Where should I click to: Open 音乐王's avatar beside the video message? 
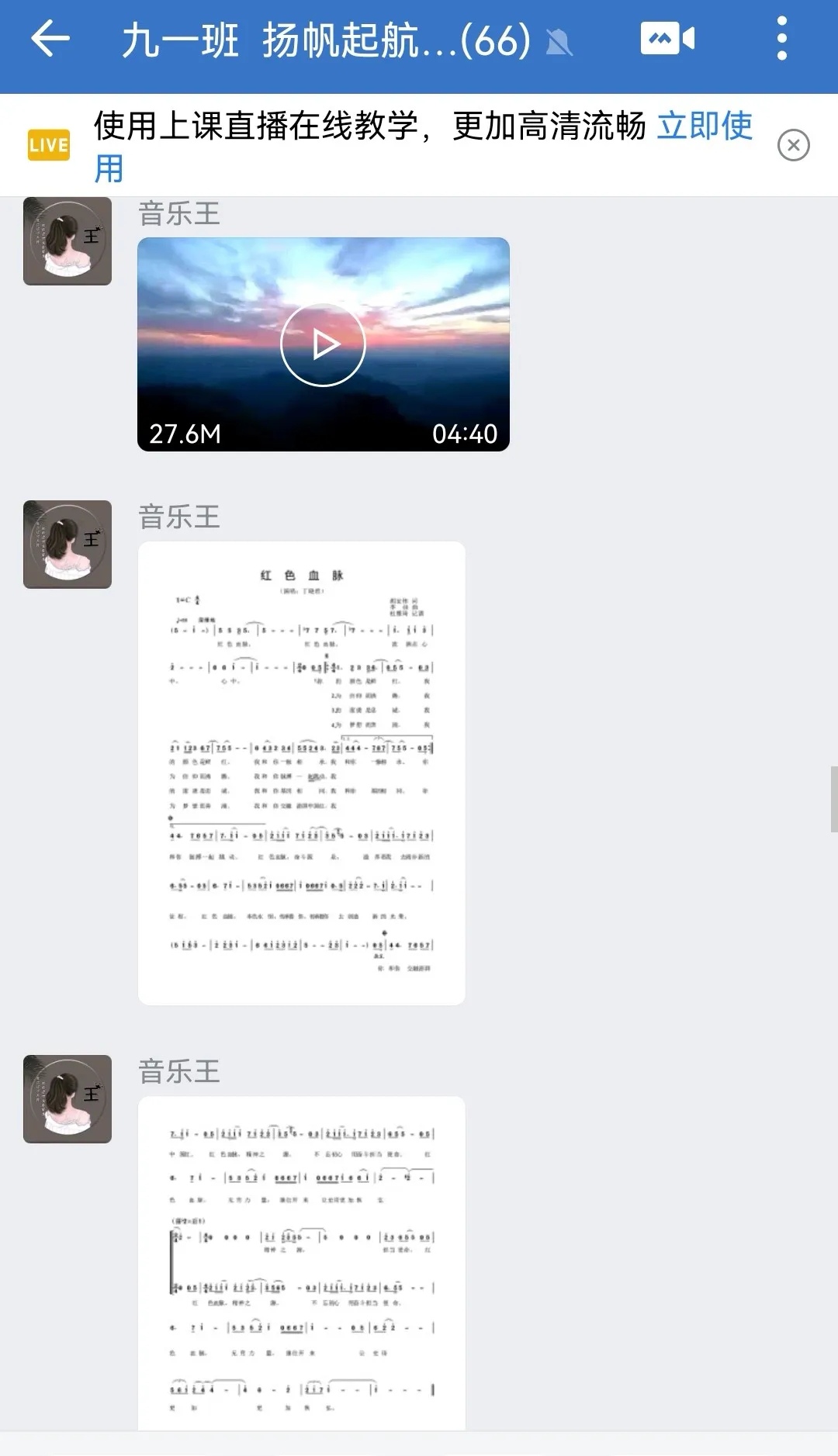click(68, 241)
